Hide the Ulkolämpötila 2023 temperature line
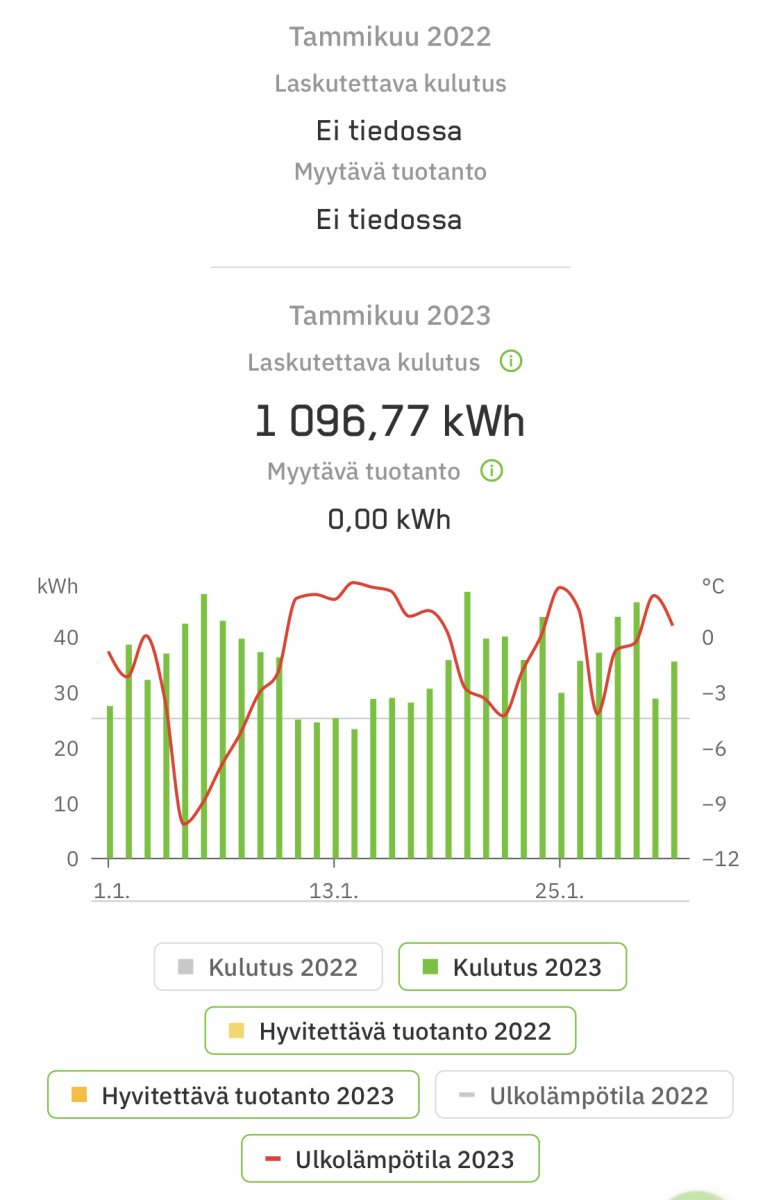Image resolution: width=781 pixels, height=1200 pixels. 390,1159
